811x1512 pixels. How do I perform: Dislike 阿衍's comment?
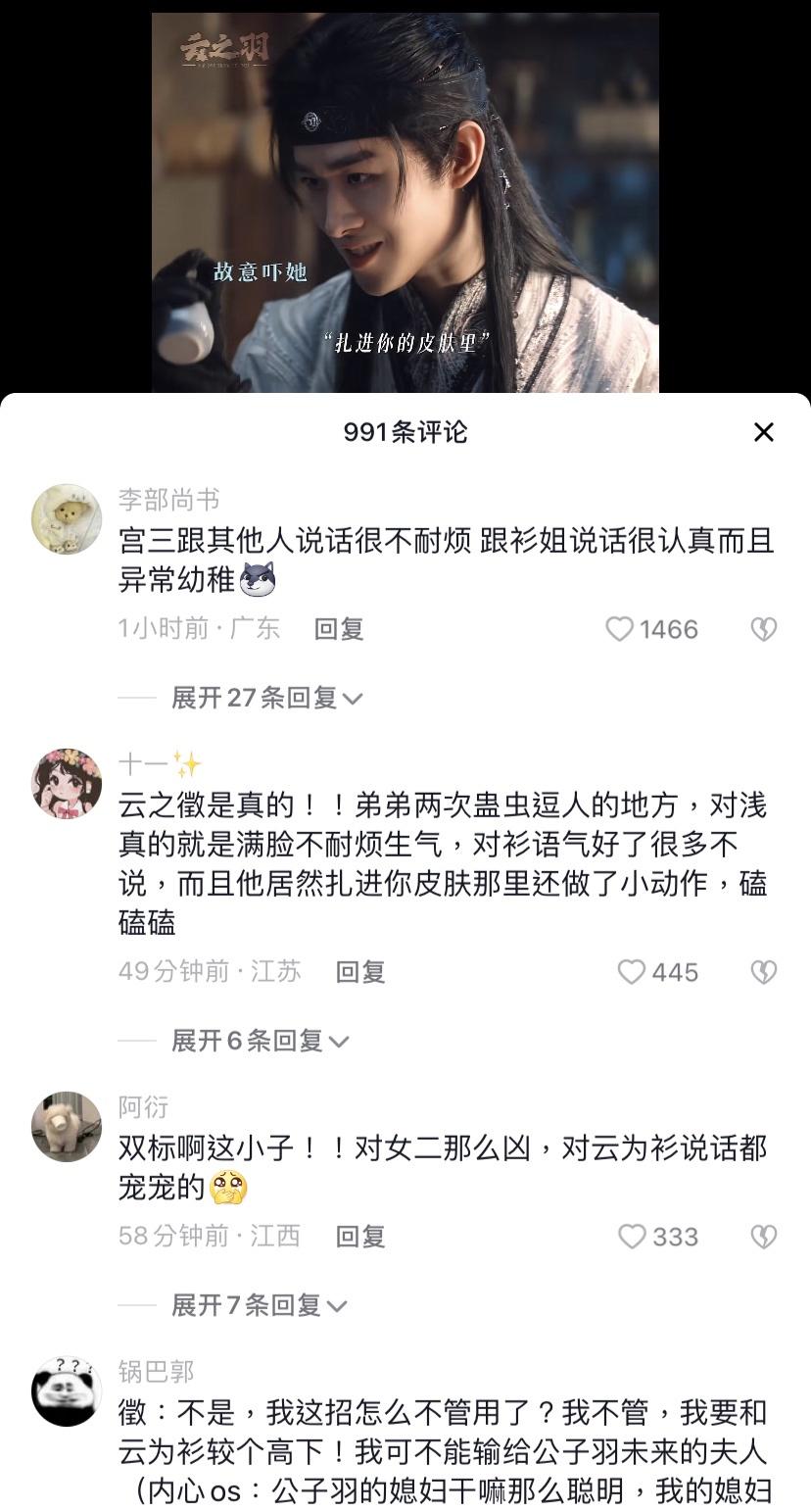pyautogui.click(x=763, y=1237)
